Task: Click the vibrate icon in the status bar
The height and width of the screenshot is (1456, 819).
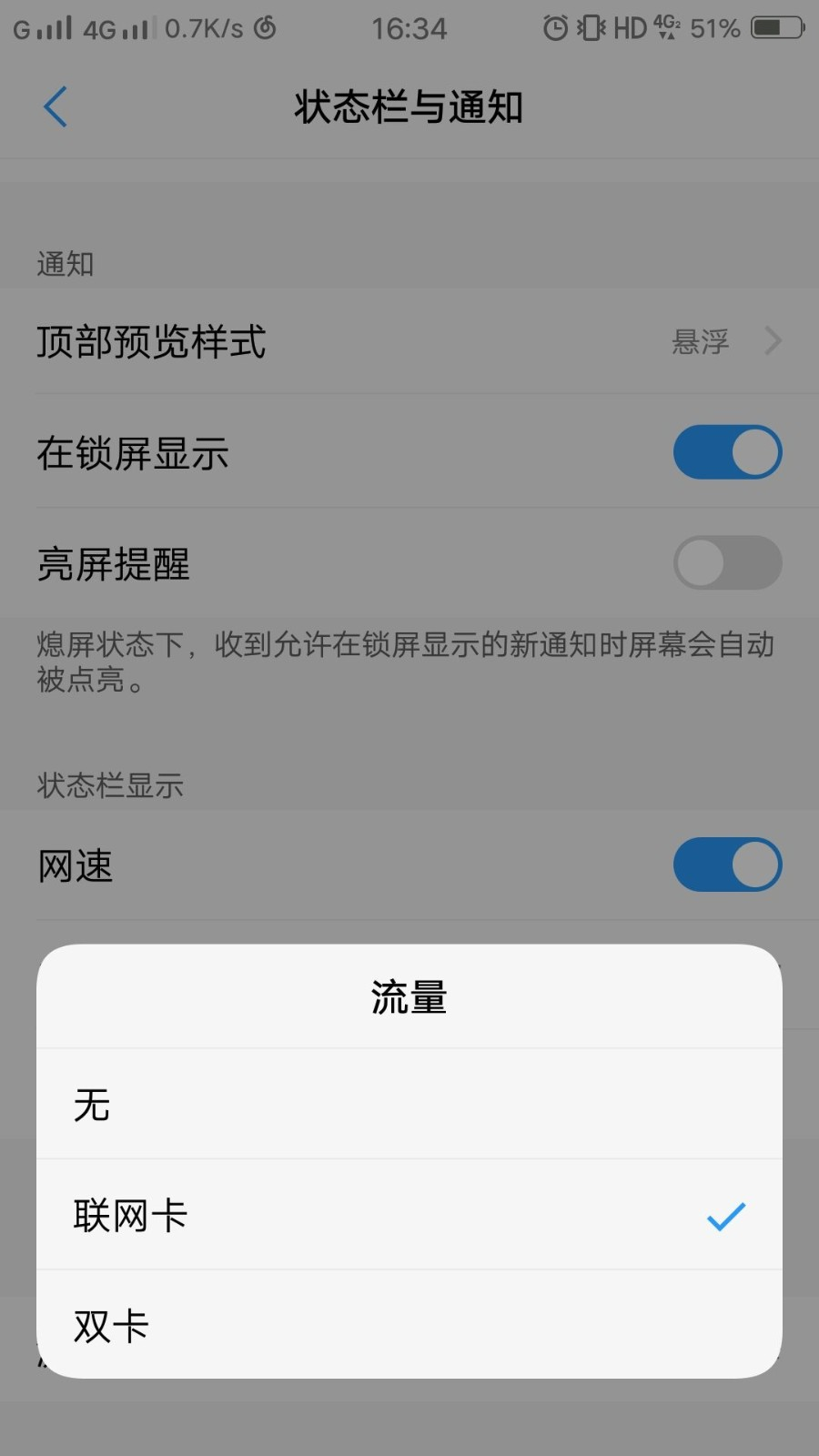Action: pyautogui.click(x=592, y=27)
